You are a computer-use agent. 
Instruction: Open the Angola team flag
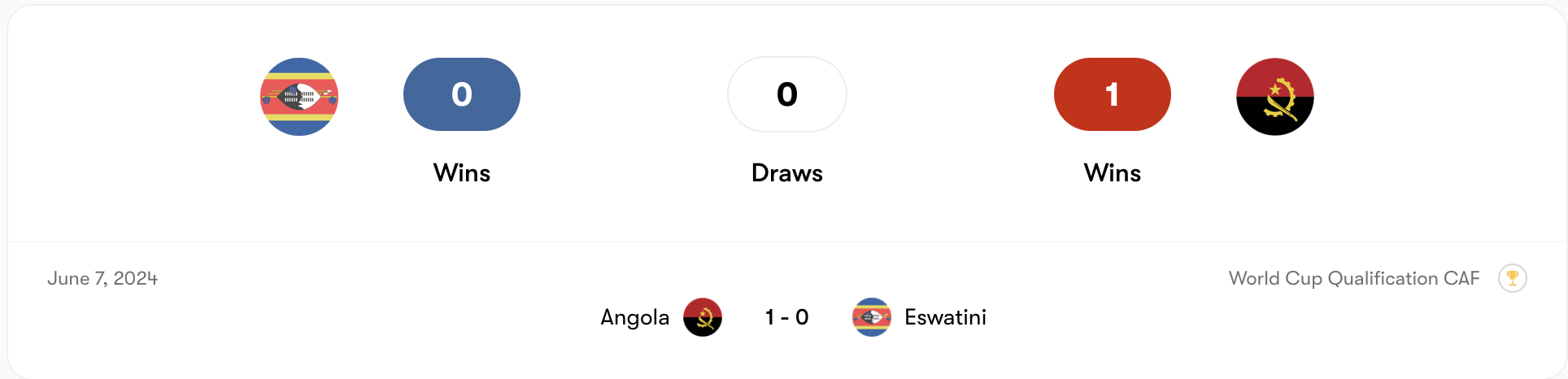click(1274, 97)
